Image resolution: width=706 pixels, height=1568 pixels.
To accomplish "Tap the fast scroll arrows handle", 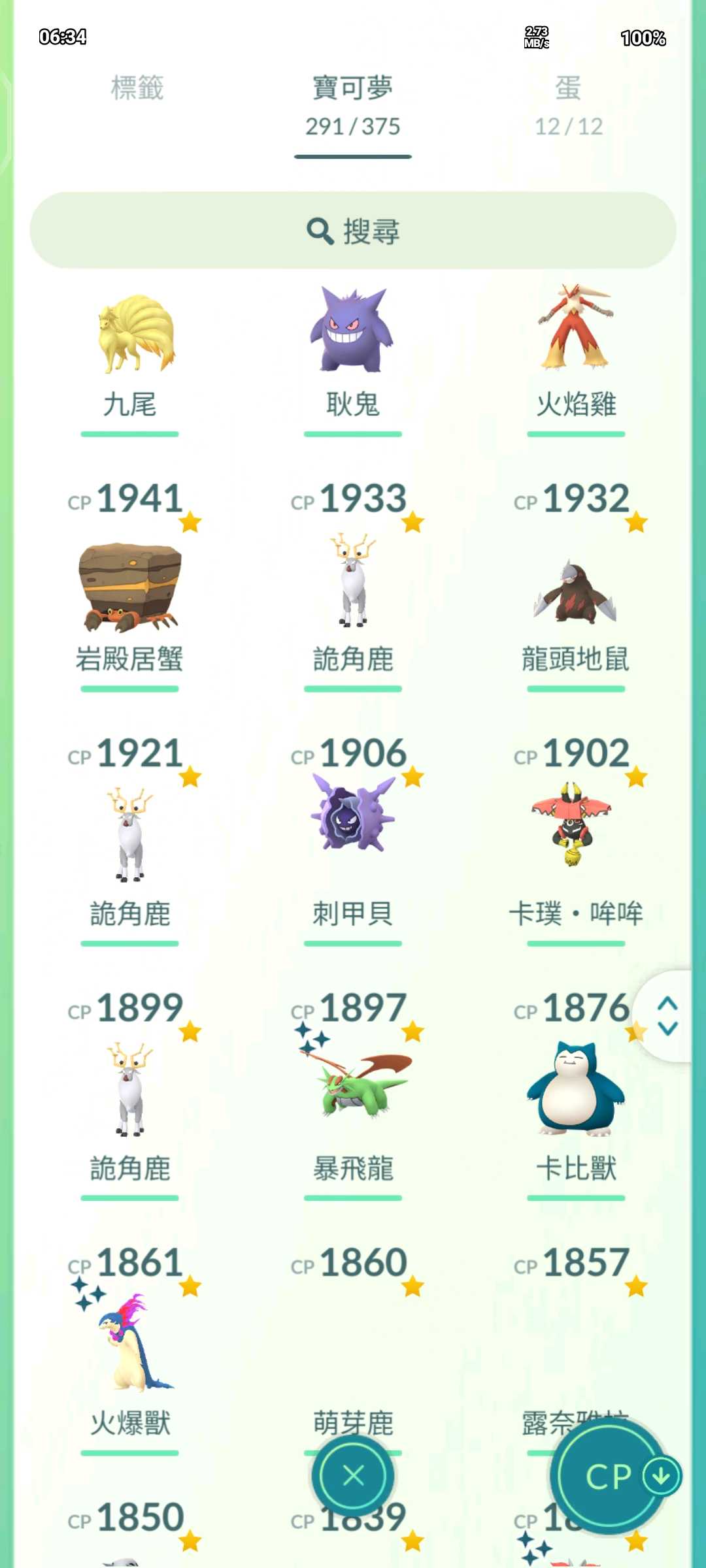I will click(x=667, y=1016).
